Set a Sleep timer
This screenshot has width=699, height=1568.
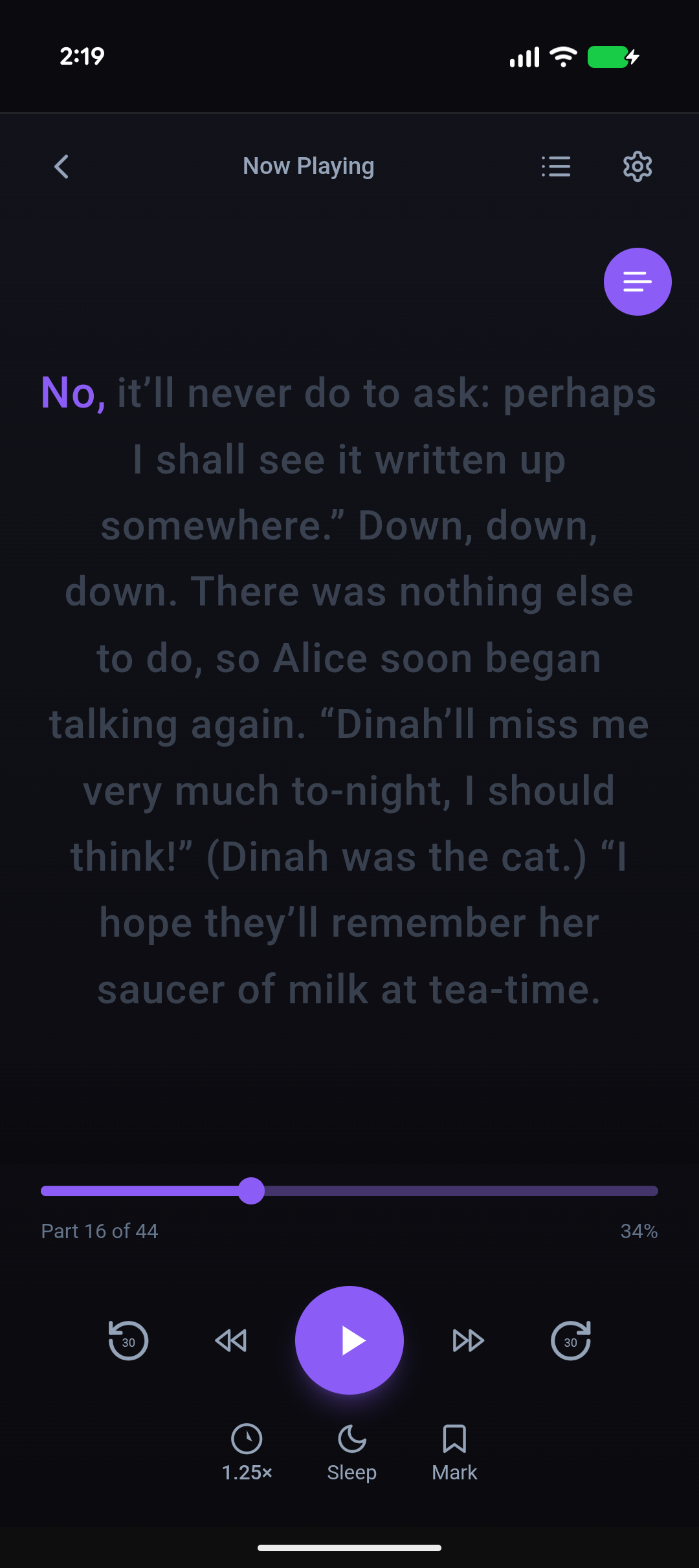351,1453
